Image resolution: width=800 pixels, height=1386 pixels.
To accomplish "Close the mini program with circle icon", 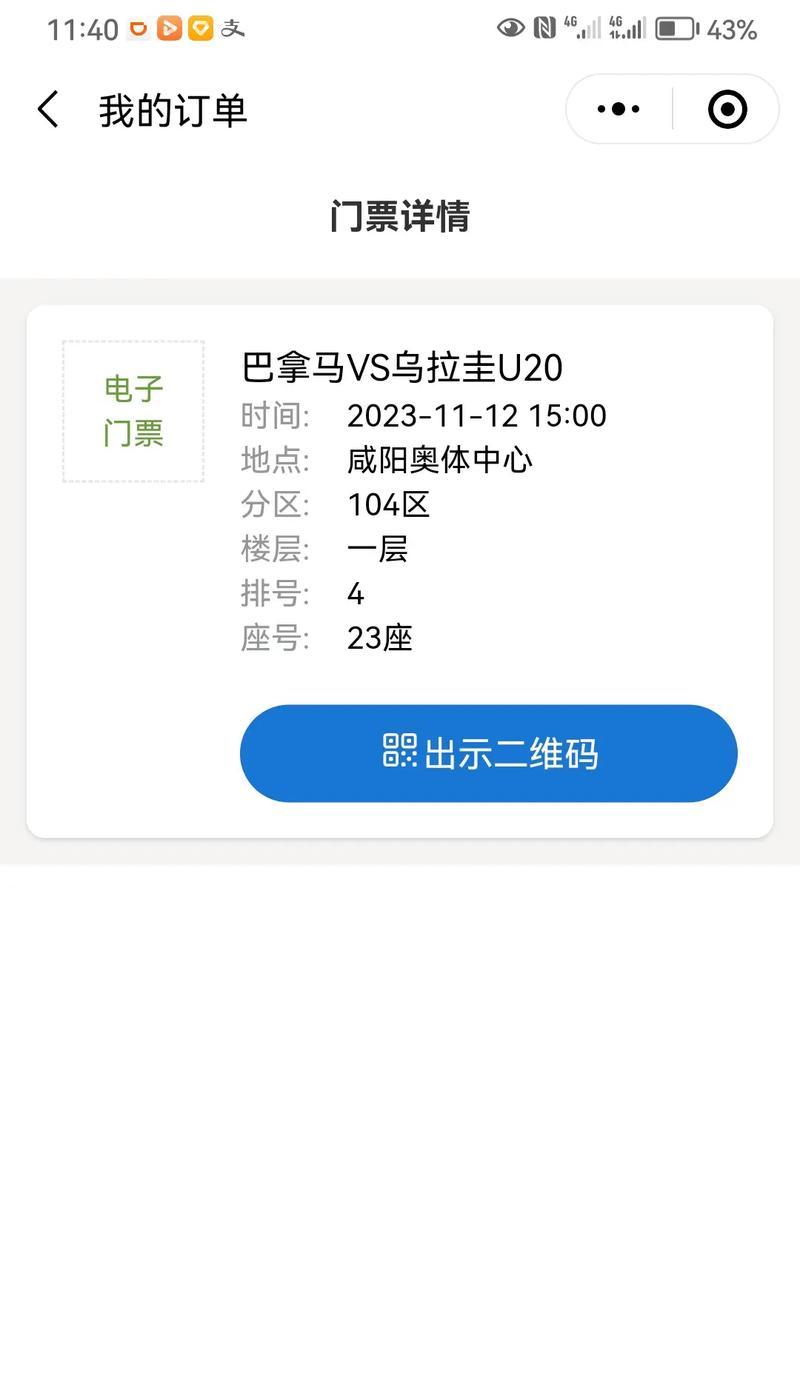I will (727, 109).
